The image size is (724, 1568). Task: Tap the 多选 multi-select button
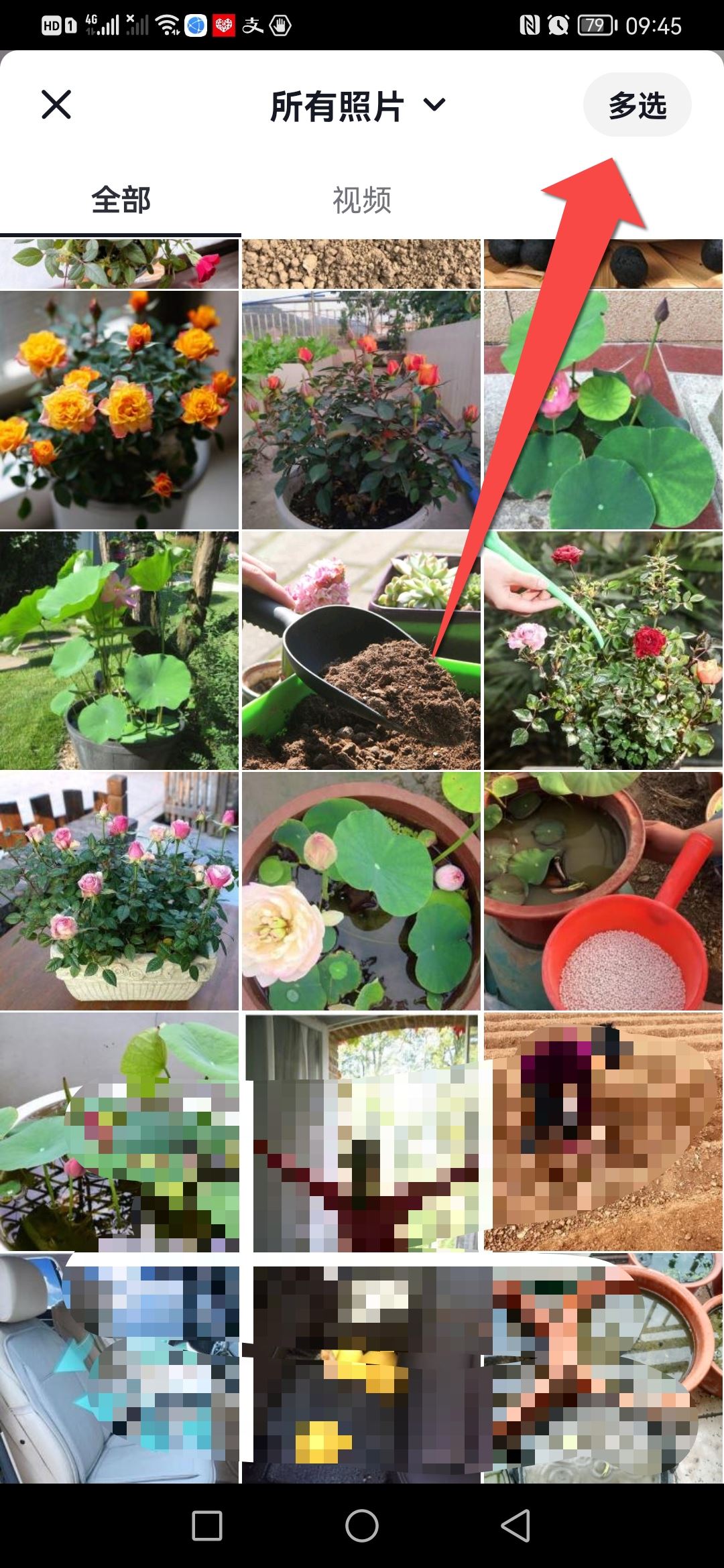click(x=637, y=105)
